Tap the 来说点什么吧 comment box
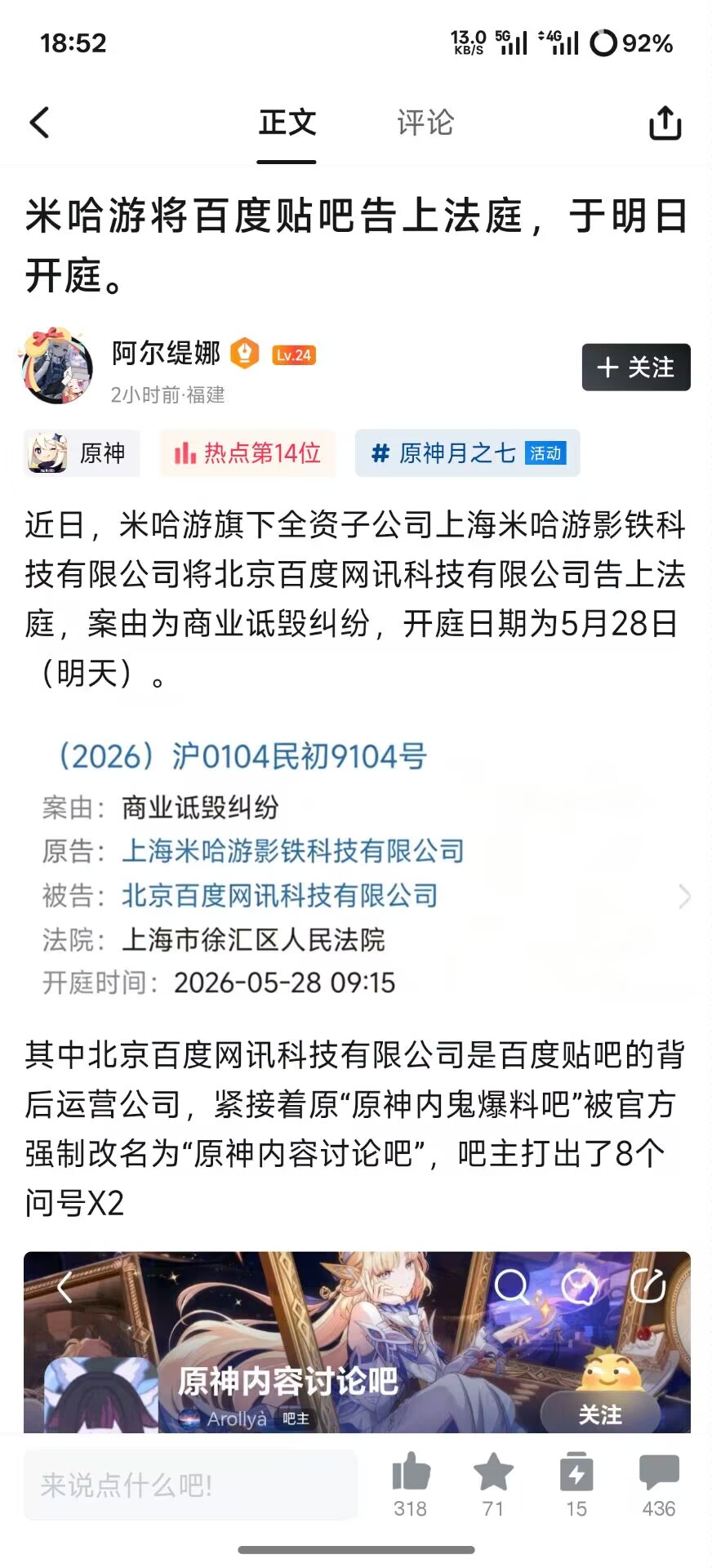 190,1485
